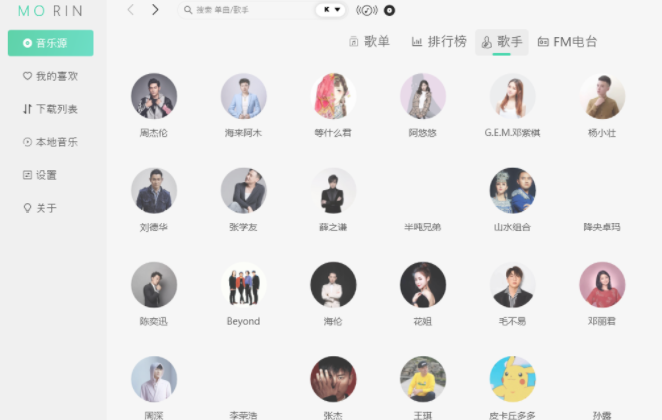
Task: Open artist G.E.M.邓紫棋
Action: (x=512, y=96)
